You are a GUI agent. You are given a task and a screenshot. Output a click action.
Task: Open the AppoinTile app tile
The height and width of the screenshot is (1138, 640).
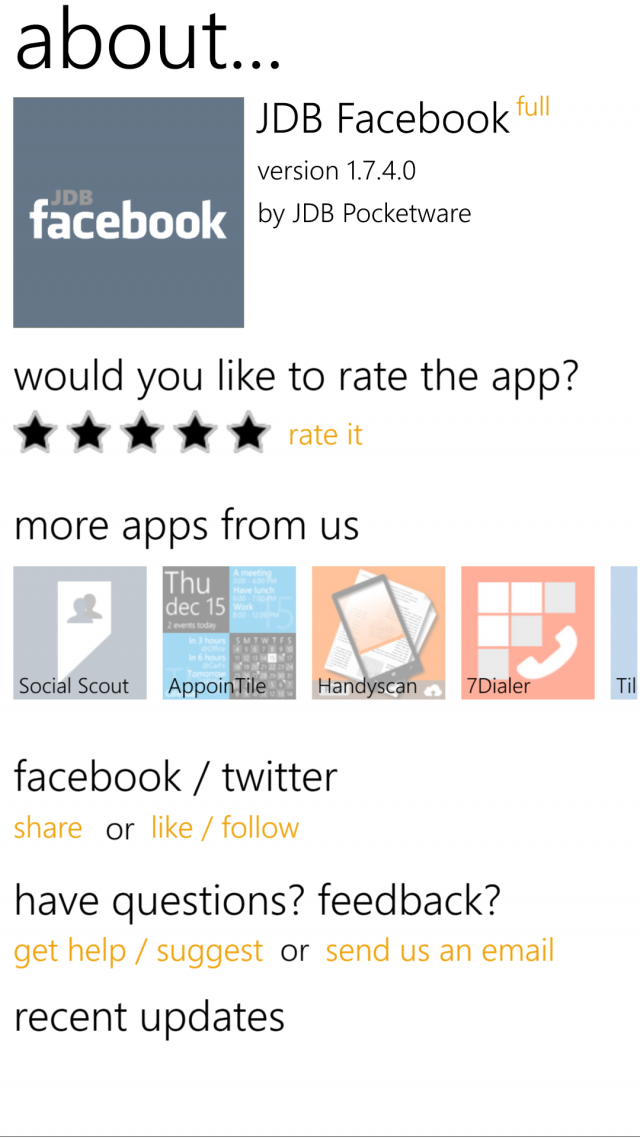pos(229,632)
